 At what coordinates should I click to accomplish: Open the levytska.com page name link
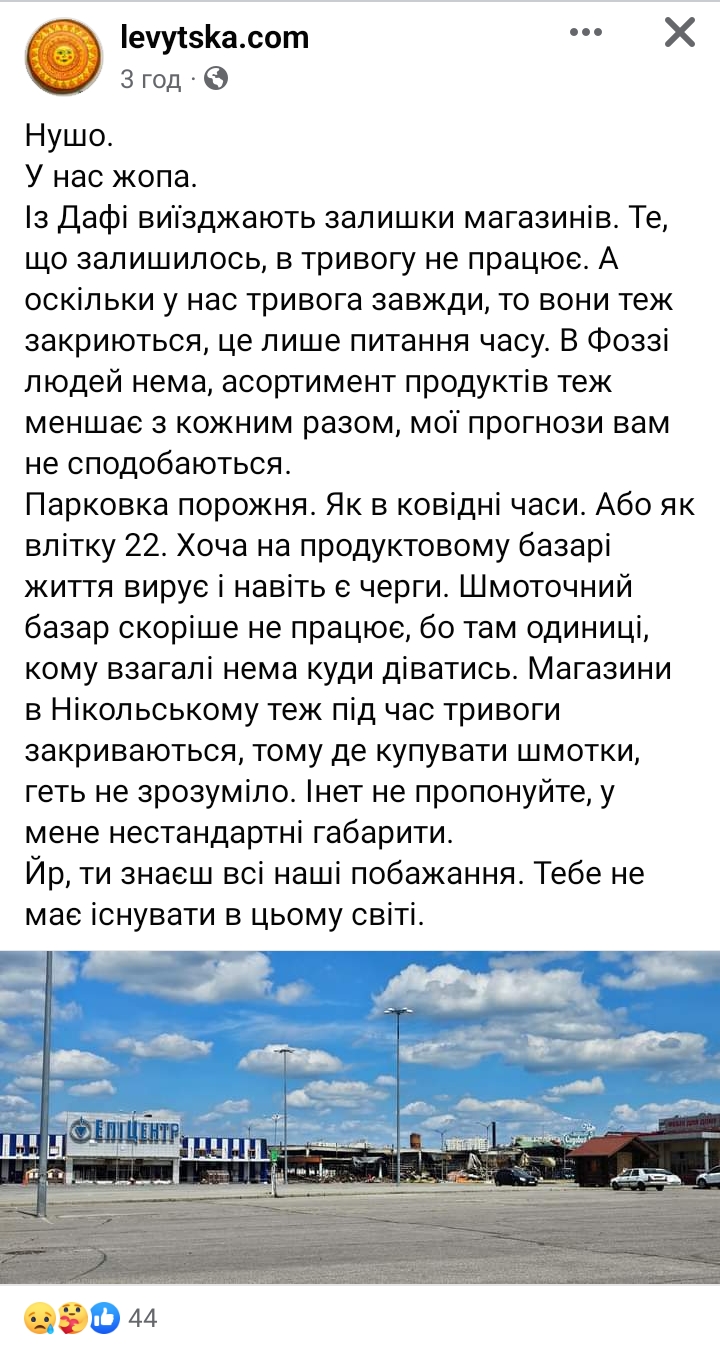click(214, 38)
